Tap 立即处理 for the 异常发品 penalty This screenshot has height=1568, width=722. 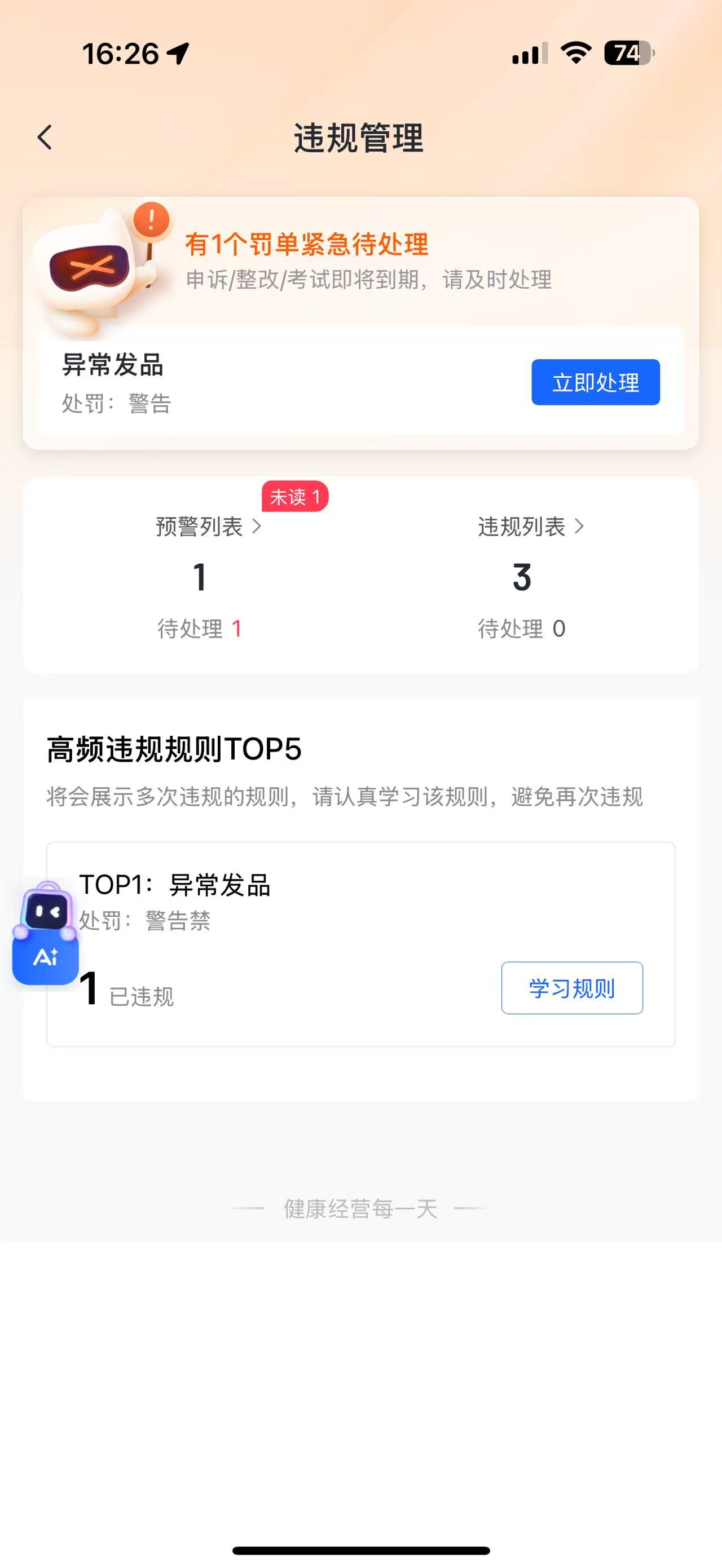[x=595, y=382]
